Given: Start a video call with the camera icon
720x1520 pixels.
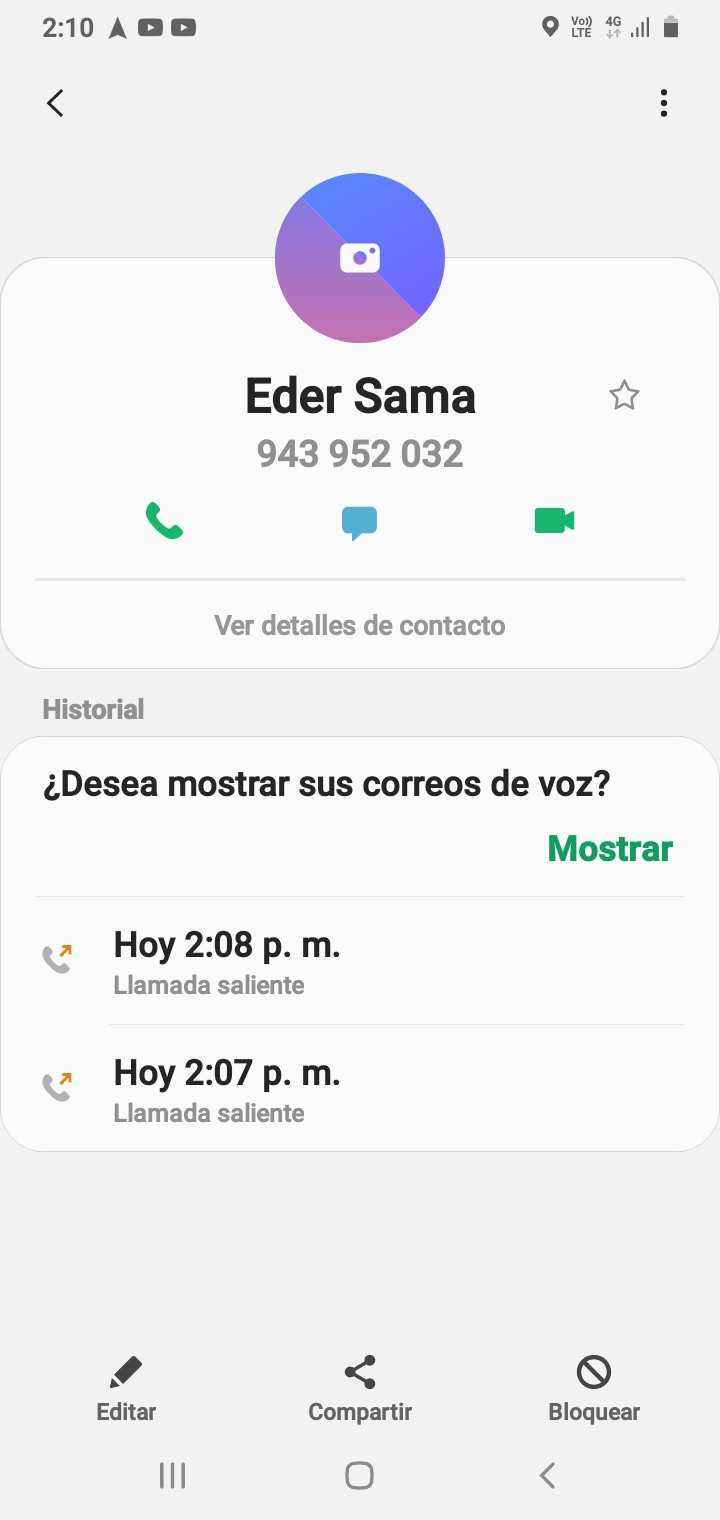Looking at the screenshot, I should (554, 521).
